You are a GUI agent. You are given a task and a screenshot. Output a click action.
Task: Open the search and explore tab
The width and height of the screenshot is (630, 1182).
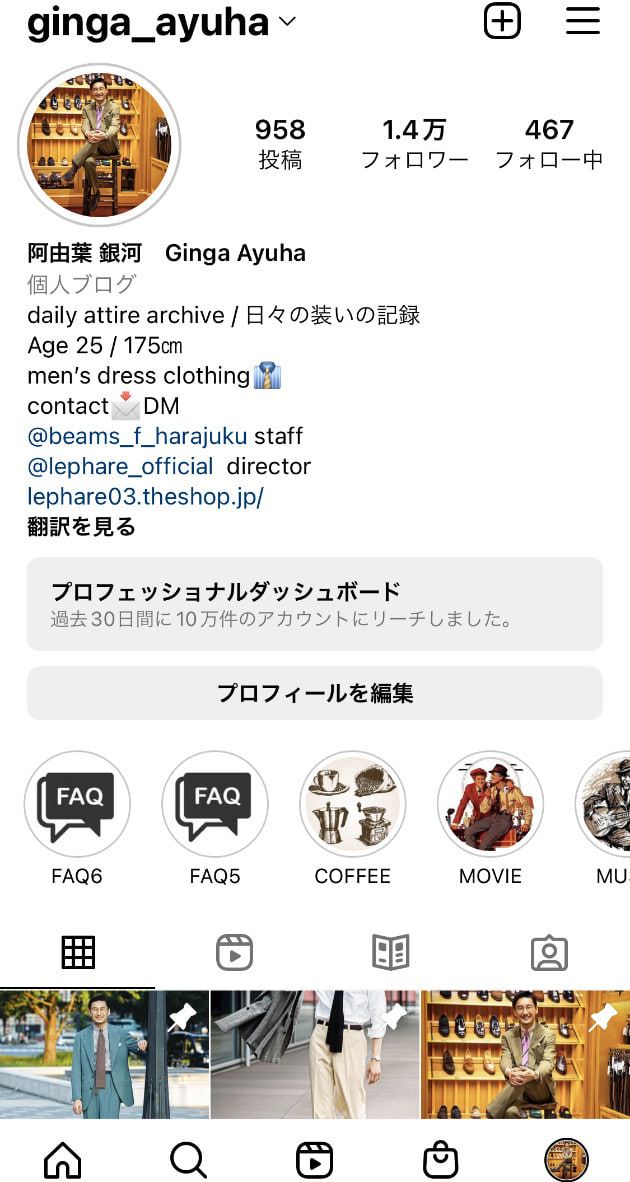point(188,1160)
